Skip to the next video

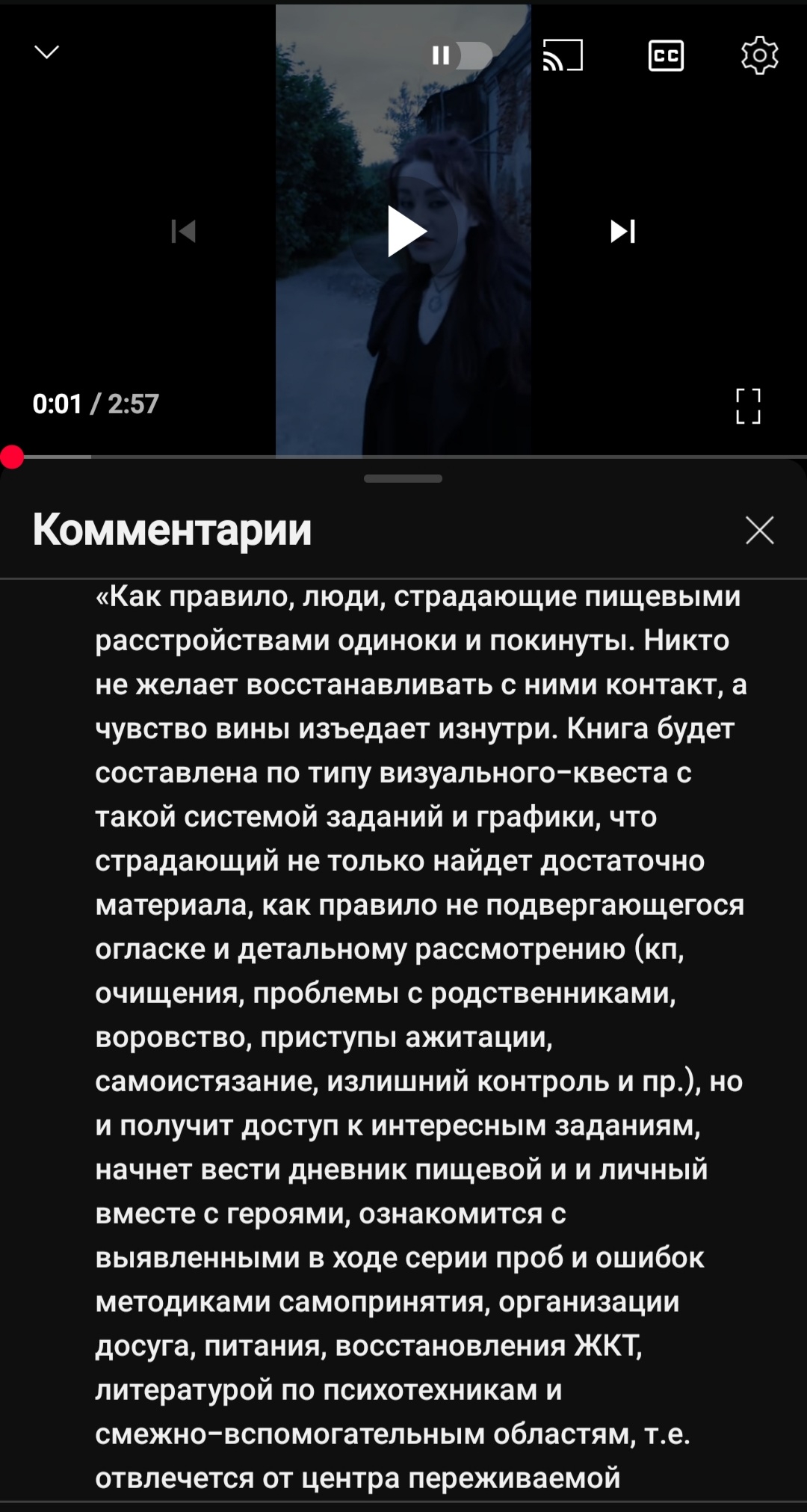(x=622, y=232)
